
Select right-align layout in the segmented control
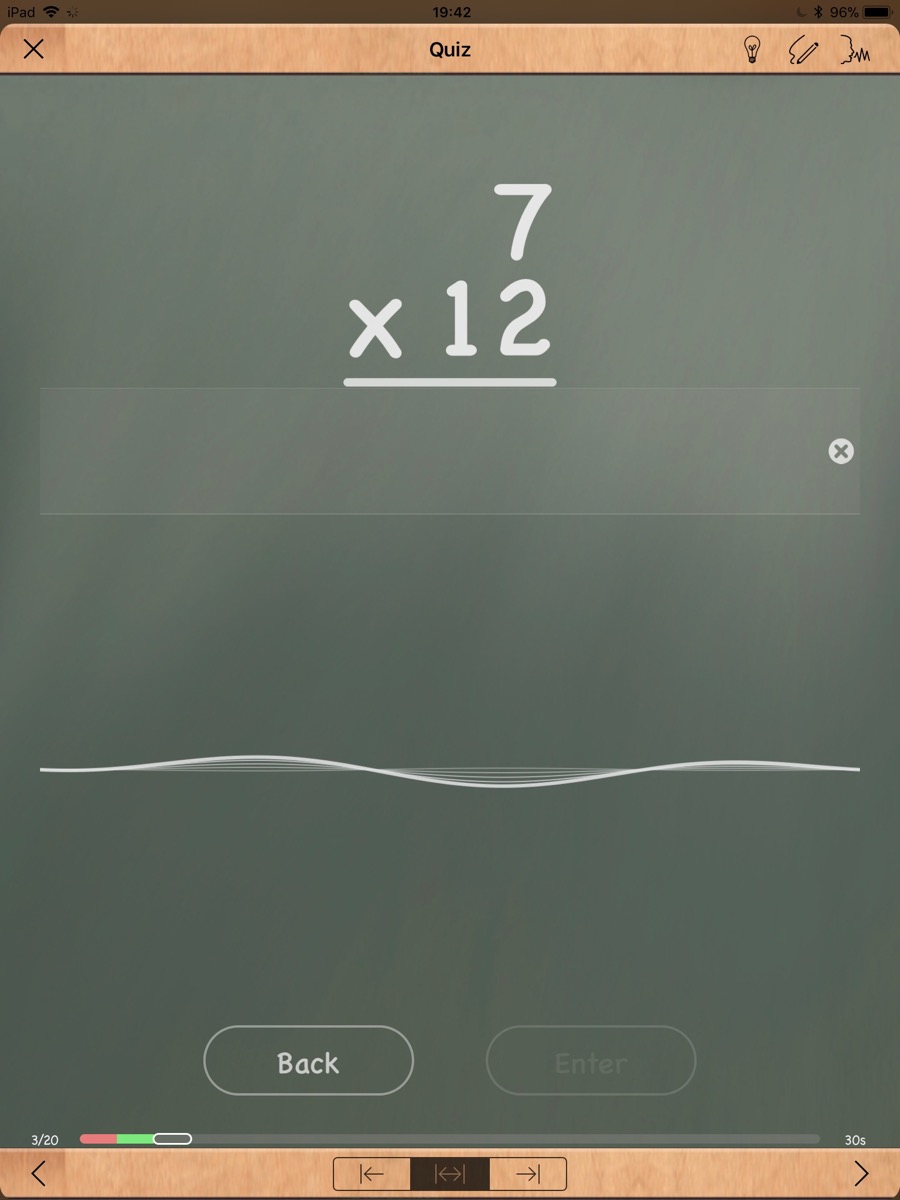point(528,1174)
